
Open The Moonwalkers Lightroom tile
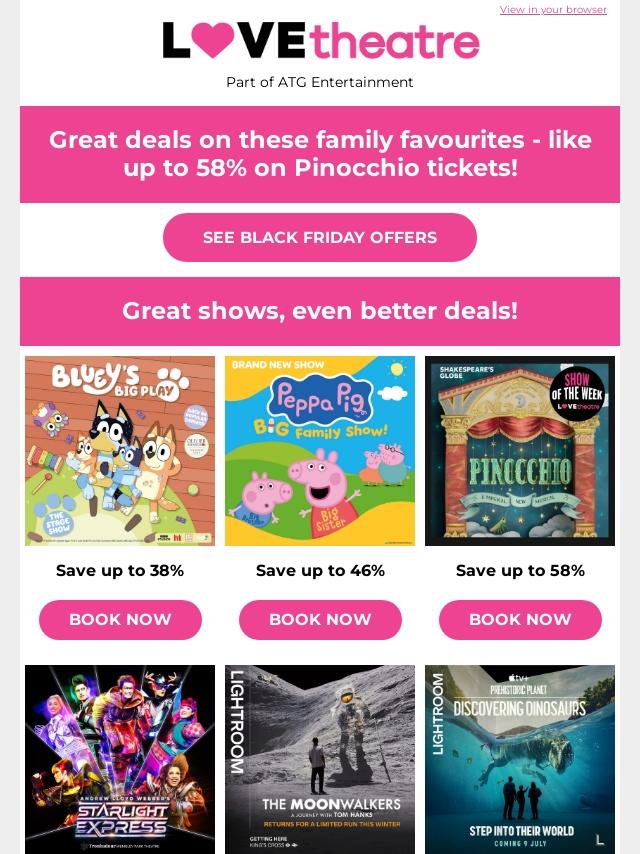click(x=320, y=758)
